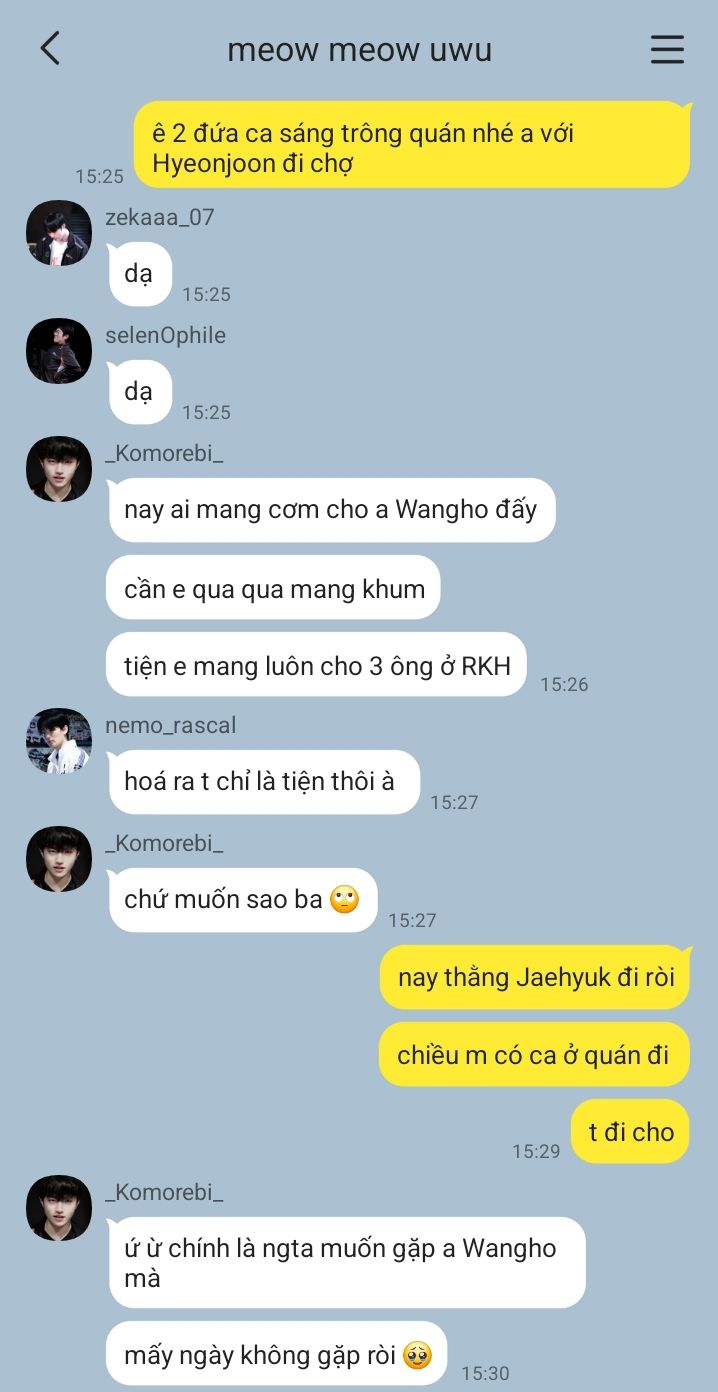This screenshot has width=718, height=1392.
Task: Tap nemo_rascal's avatar
Action: pyautogui.click(x=59, y=741)
